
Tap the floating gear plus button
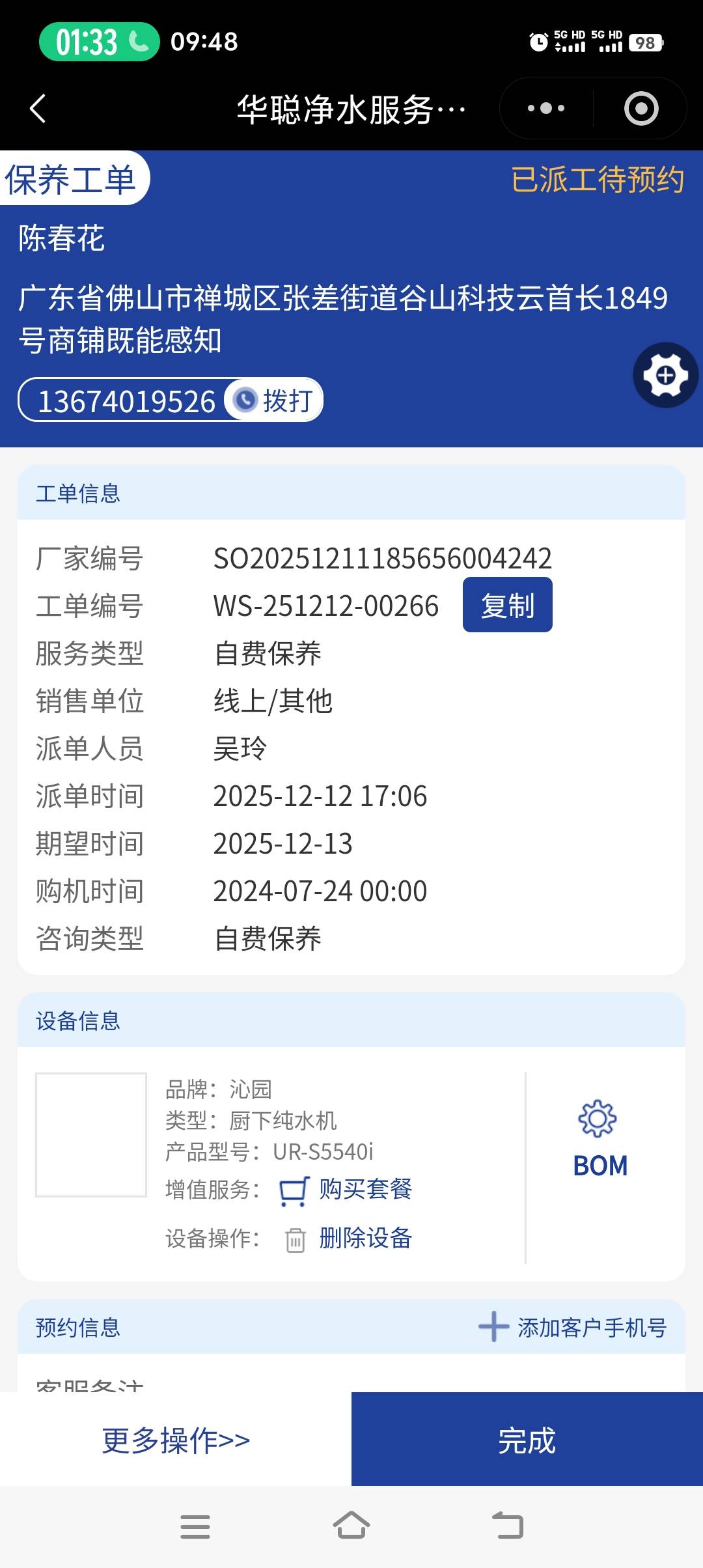coord(665,375)
